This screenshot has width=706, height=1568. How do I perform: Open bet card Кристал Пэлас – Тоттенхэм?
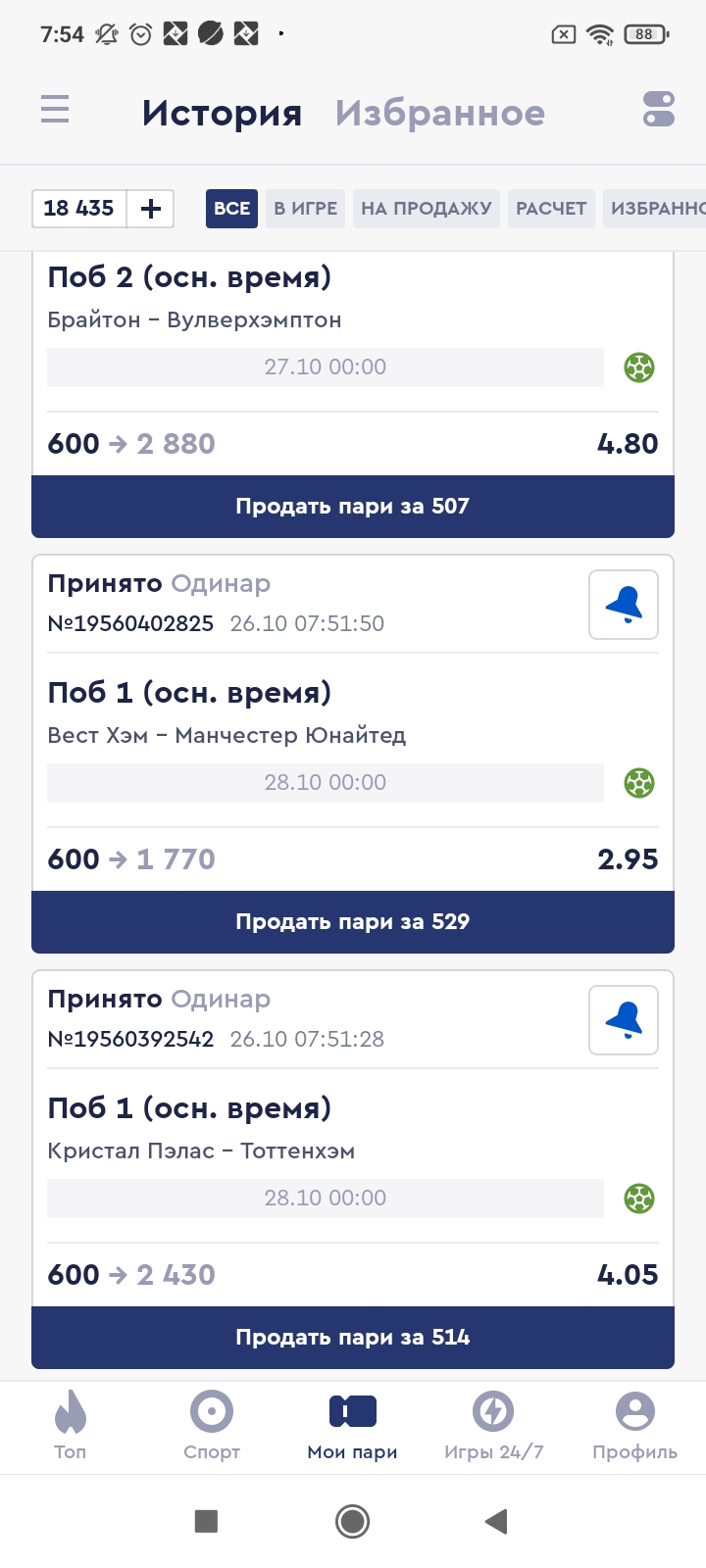[201, 1151]
